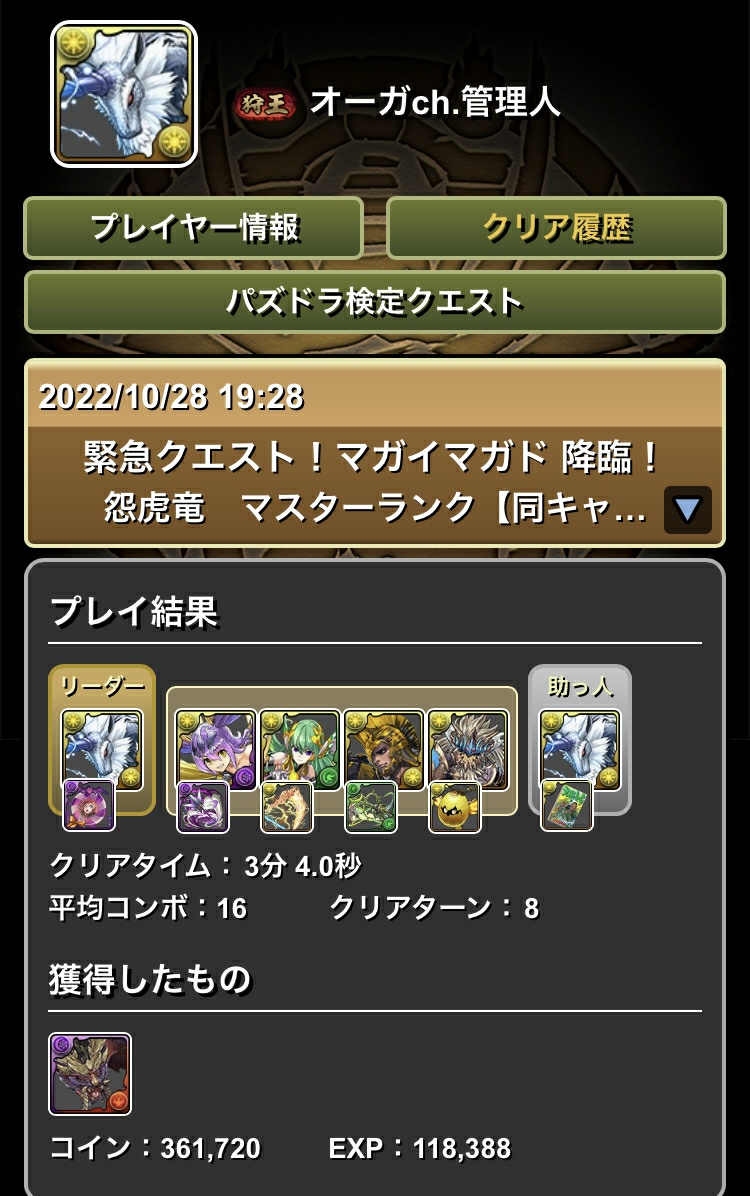This screenshot has width=750, height=1196.
Task: Switch to the プレイヤー情報 tab
Action: pyautogui.click(x=193, y=228)
